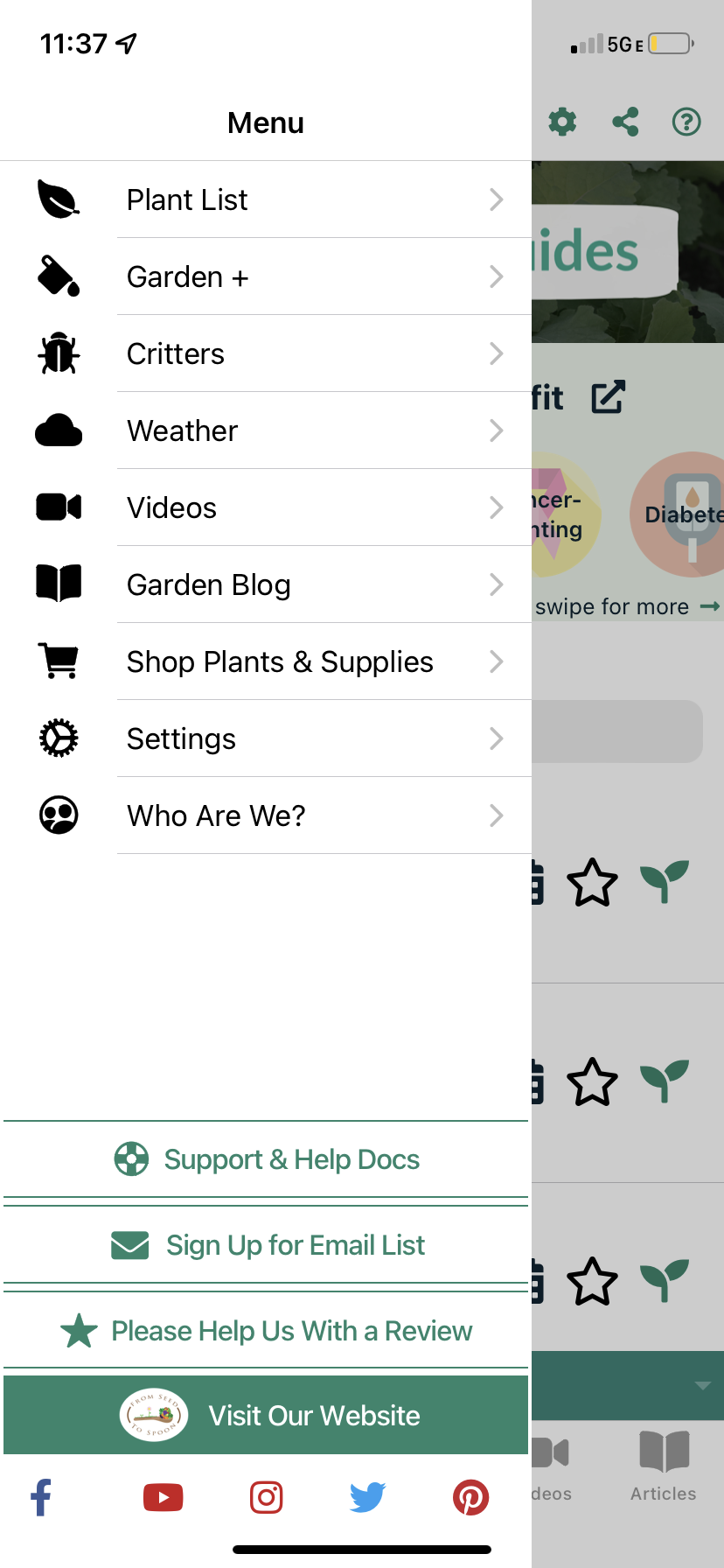Open Garden Blog
The image size is (724, 1568).
(x=266, y=584)
